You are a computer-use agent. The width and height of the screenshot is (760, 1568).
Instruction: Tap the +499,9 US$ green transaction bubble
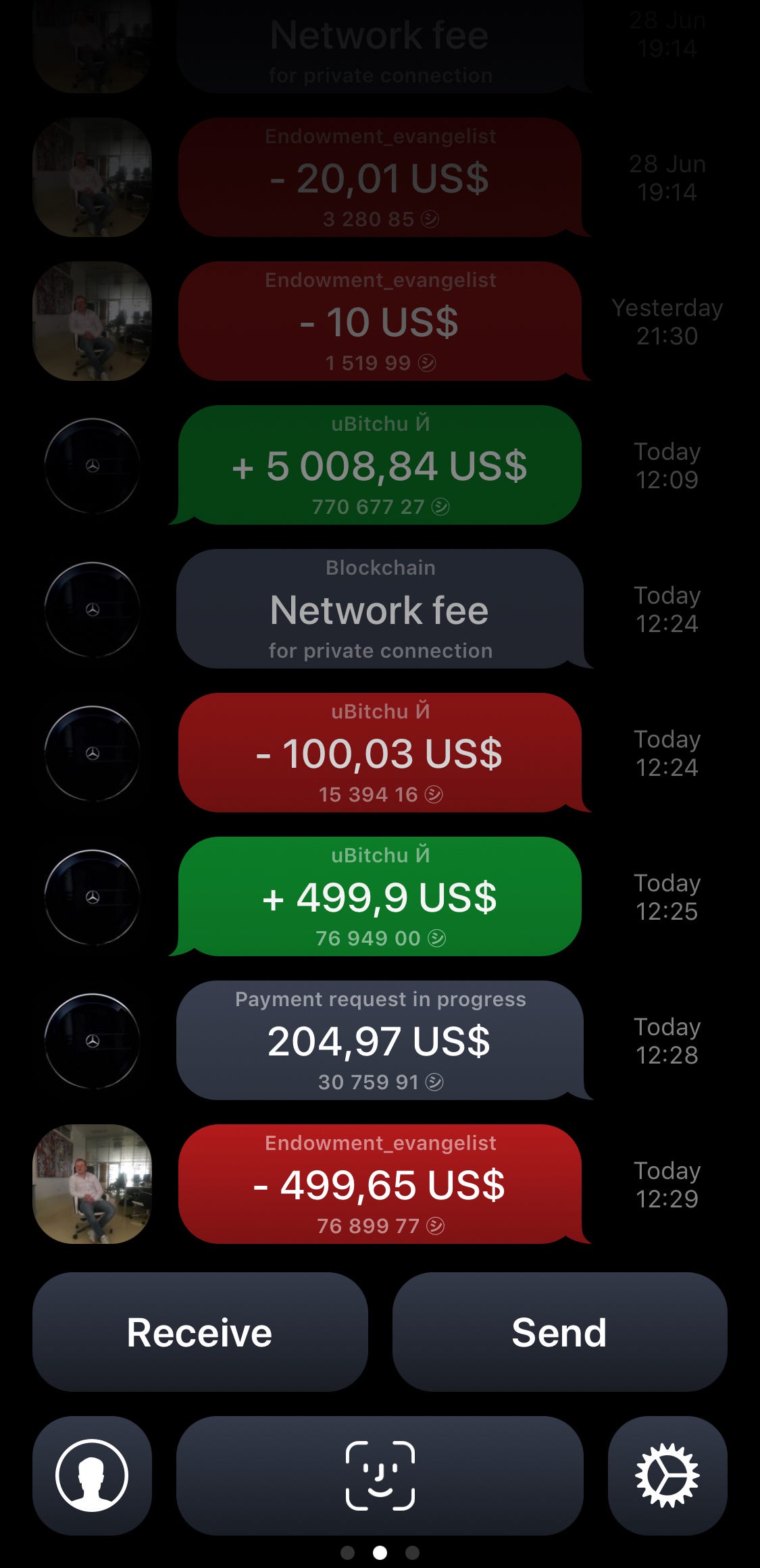pyautogui.click(x=378, y=897)
